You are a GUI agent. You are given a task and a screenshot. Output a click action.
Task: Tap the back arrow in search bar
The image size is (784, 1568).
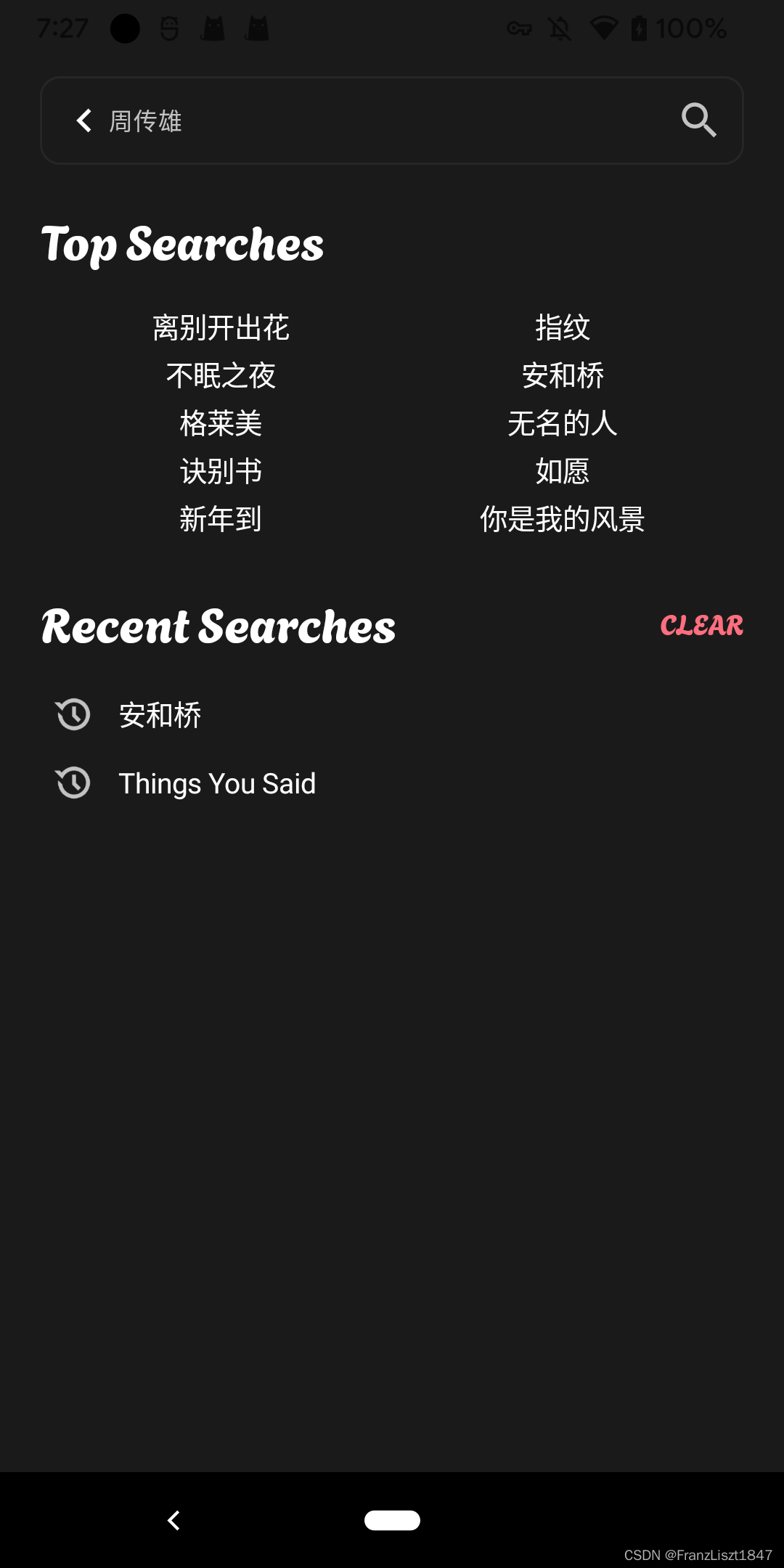(84, 121)
